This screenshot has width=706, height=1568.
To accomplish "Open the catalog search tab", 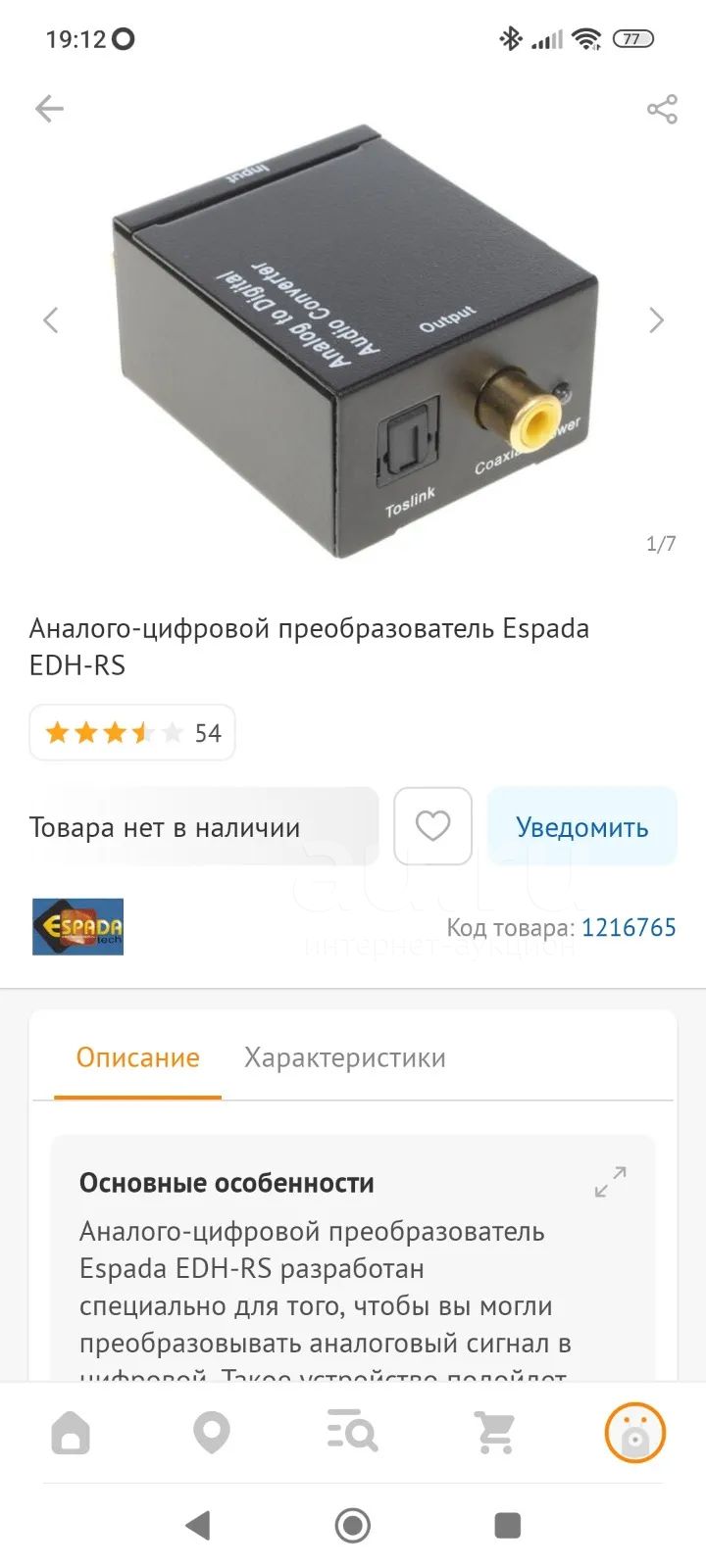I will 352,1434.
